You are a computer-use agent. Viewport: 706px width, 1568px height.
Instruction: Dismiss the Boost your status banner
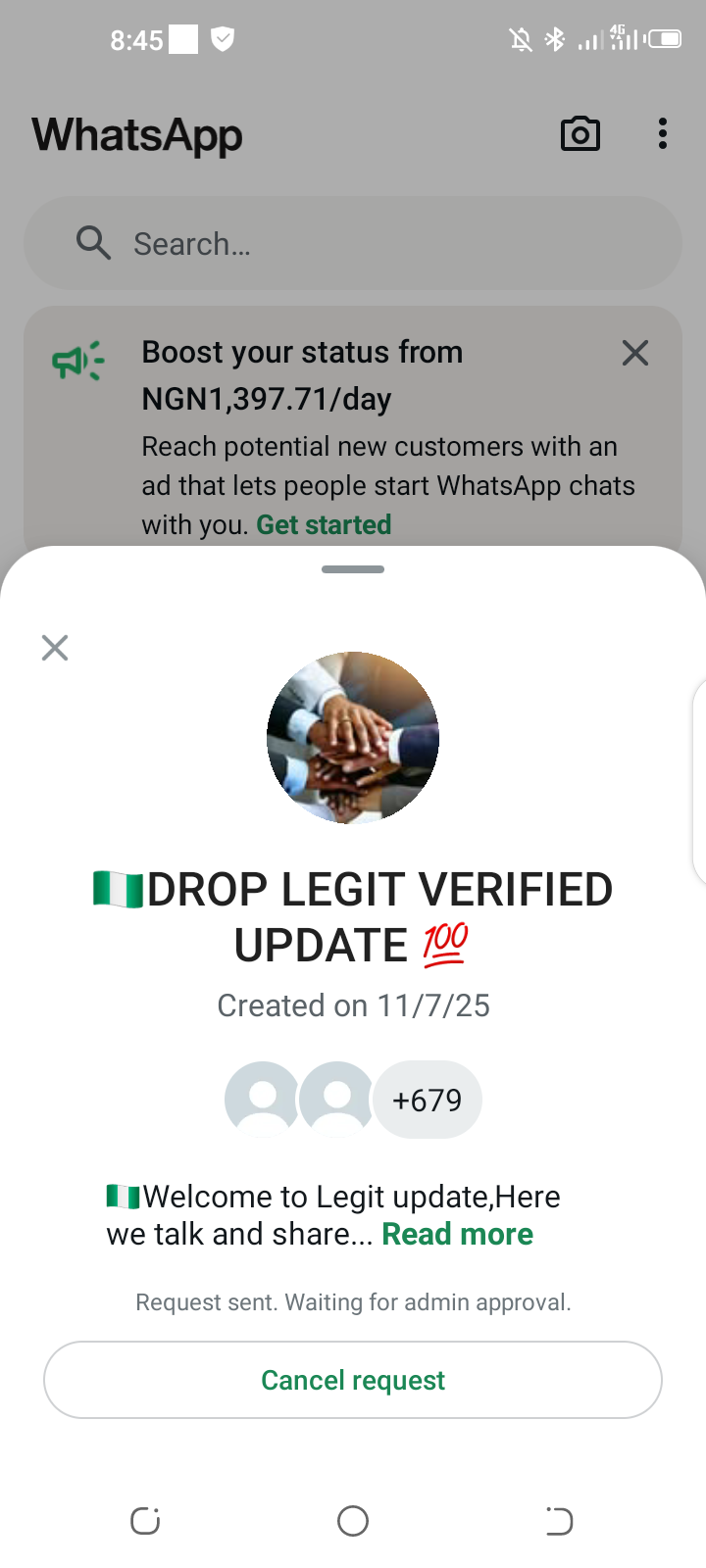(x=635, y=353)
